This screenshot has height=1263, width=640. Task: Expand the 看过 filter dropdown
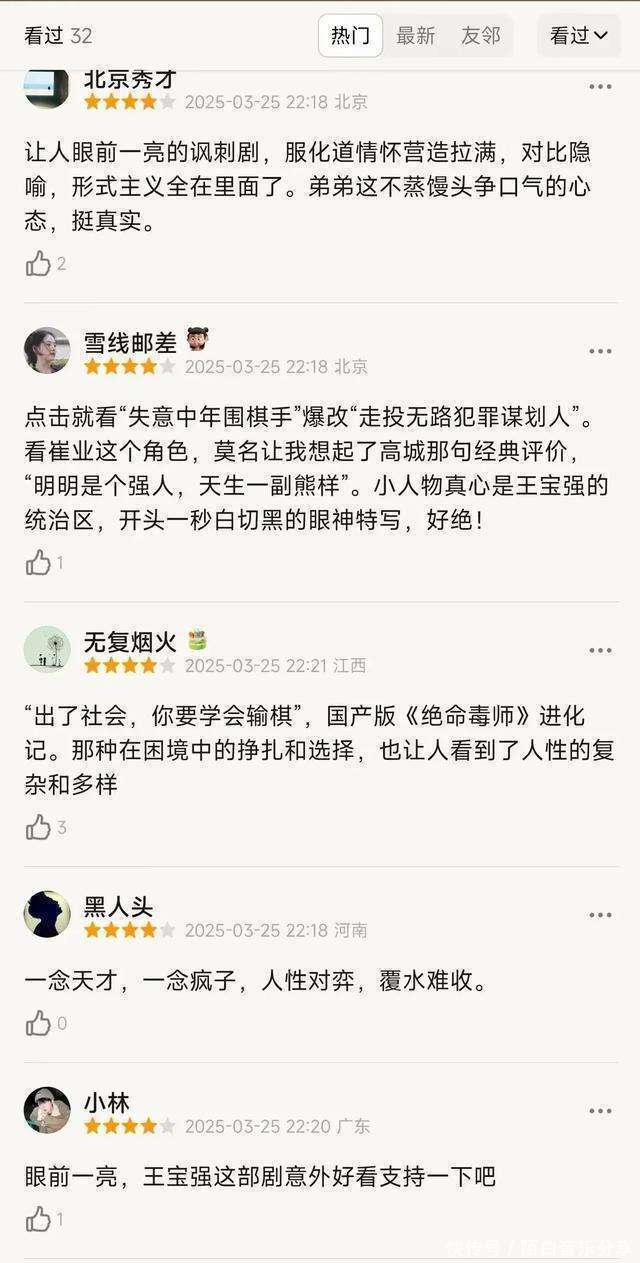pos(578,36)
